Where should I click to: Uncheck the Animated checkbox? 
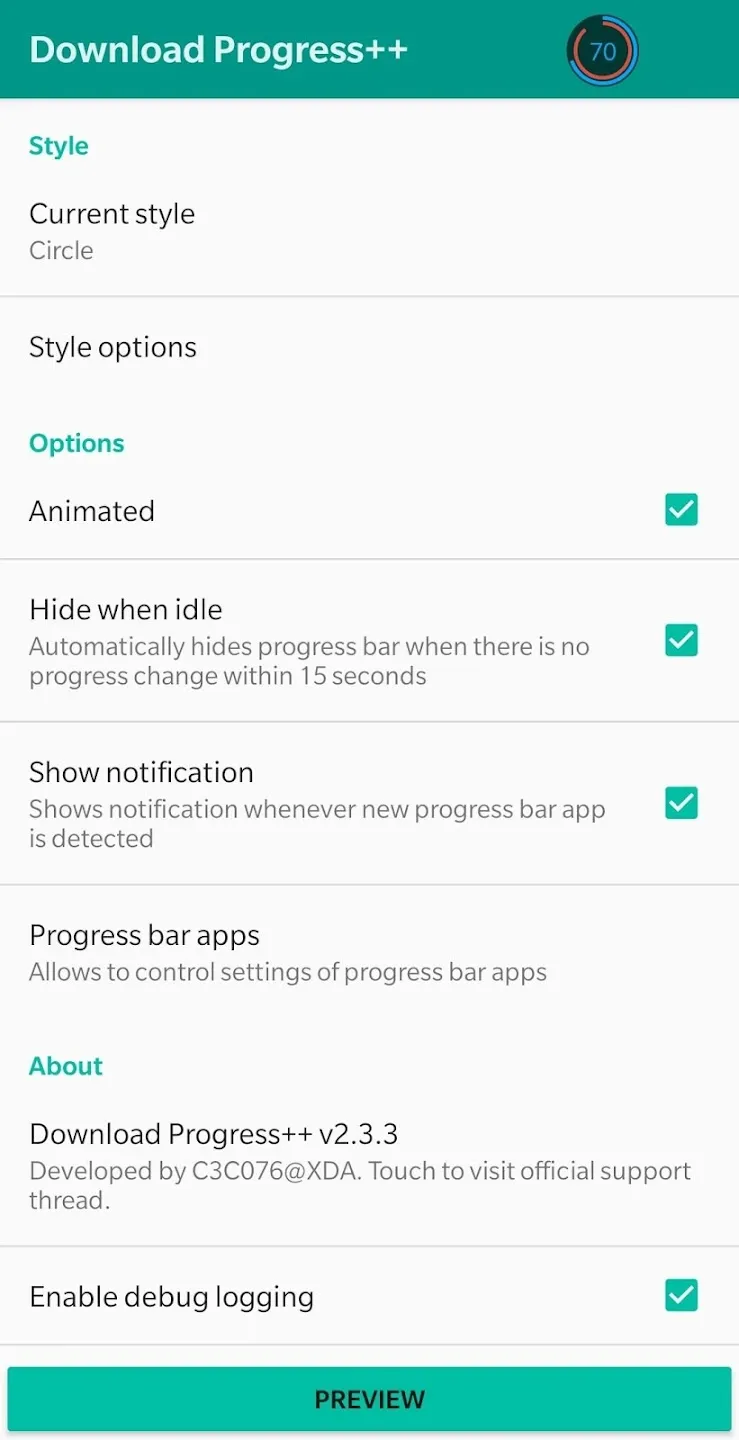coord(681,510)
